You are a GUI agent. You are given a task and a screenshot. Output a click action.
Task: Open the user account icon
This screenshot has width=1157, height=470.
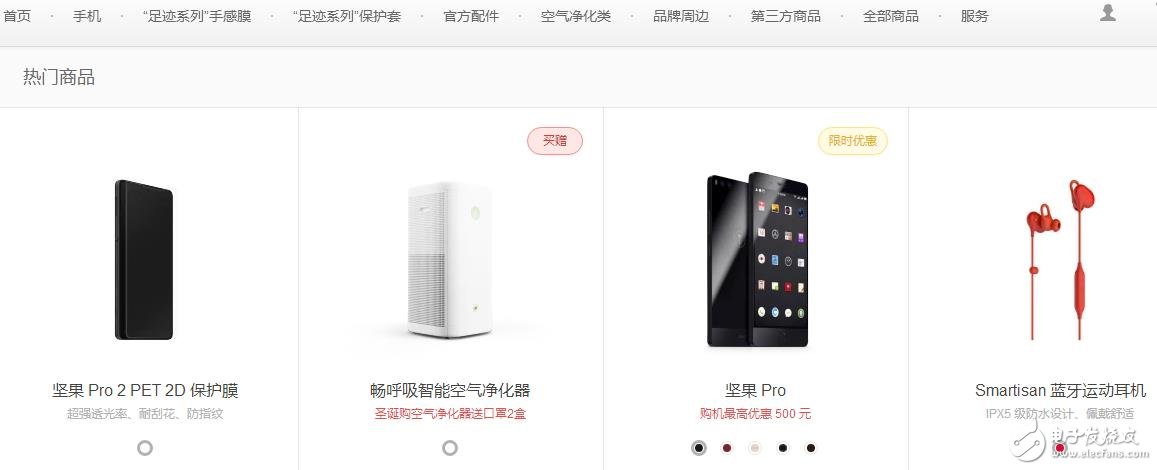click(1107, 13)
